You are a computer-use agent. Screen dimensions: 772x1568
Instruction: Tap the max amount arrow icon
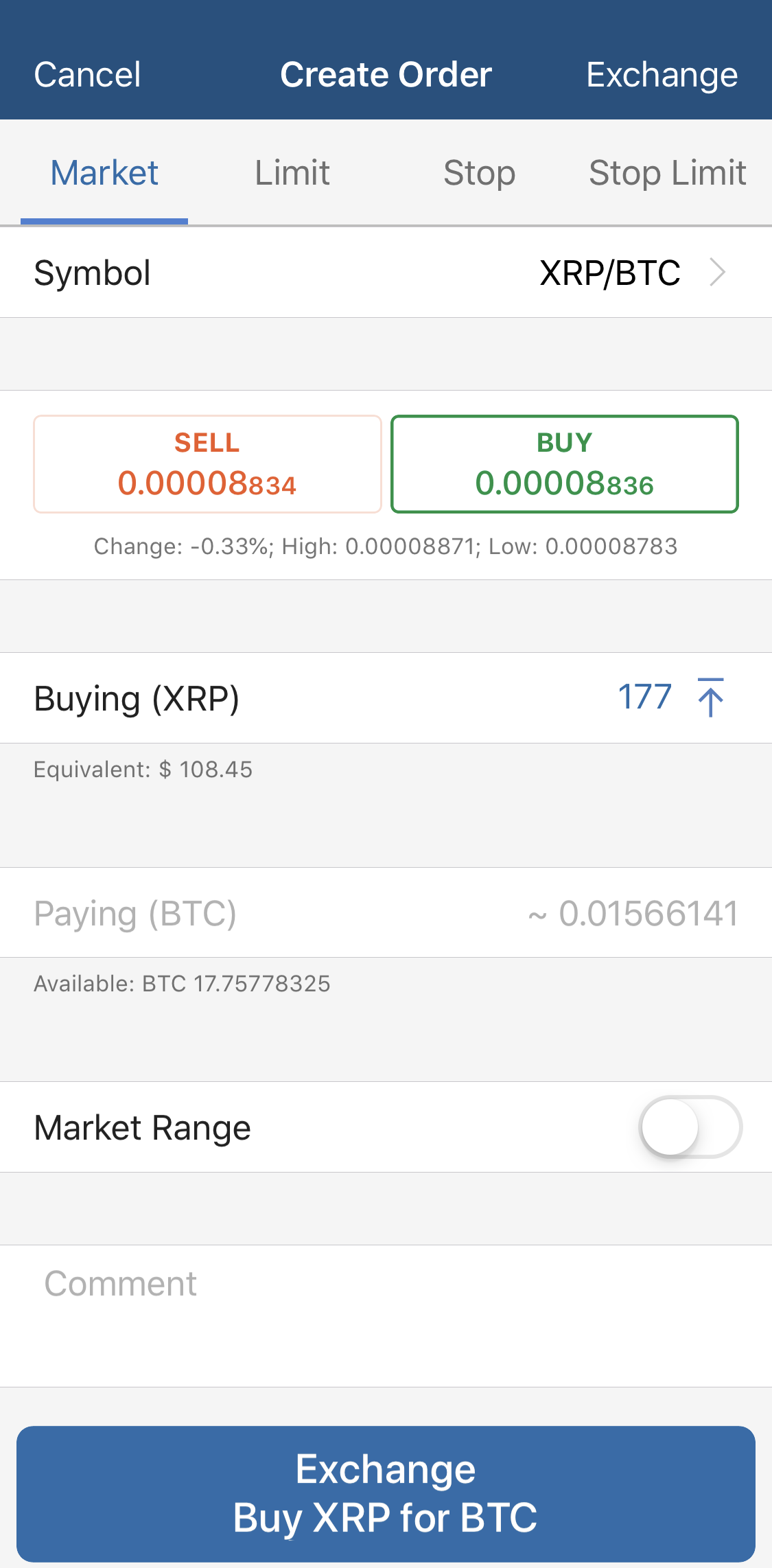711,697
